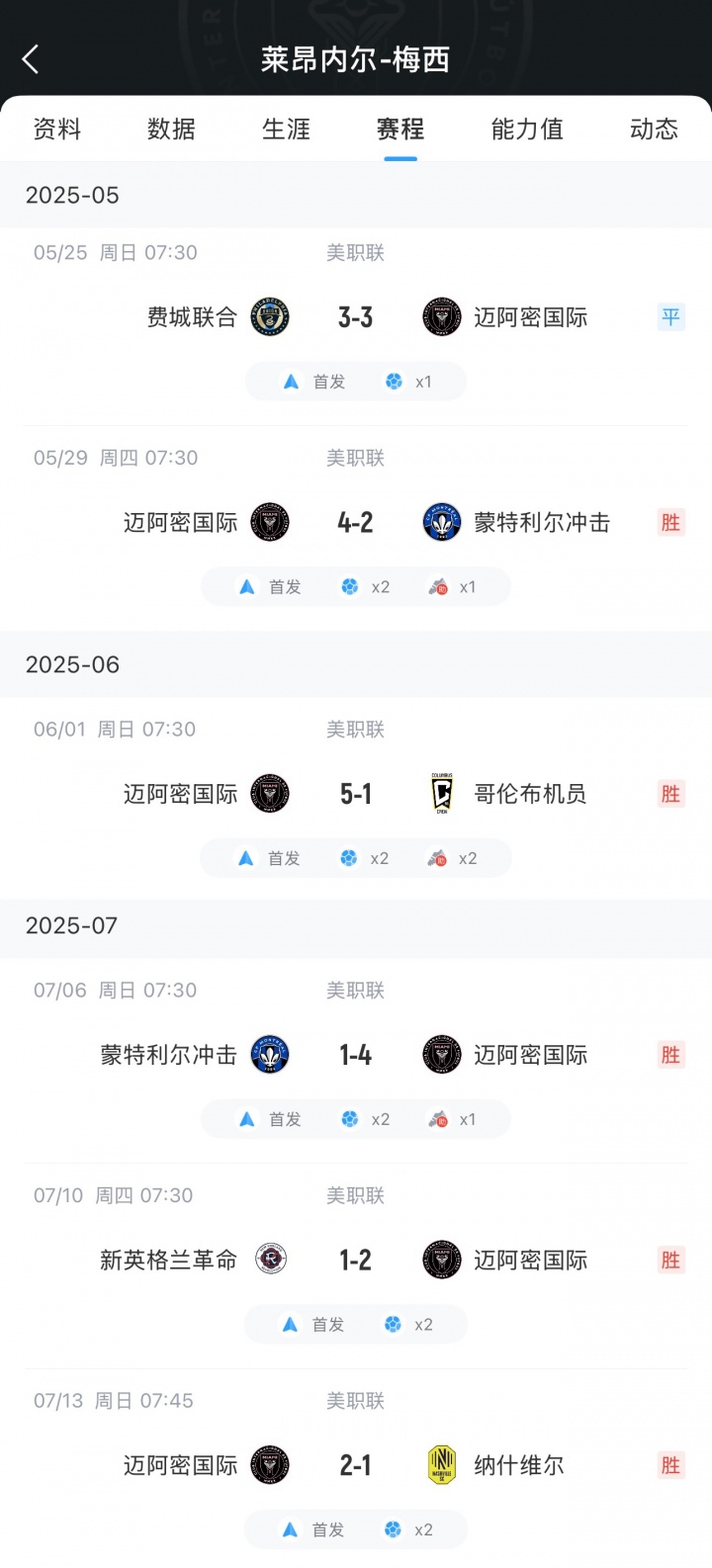Open the 能力值 tab
The height and width of the screenshot is (1568, 712).
(x=526, y=129)
